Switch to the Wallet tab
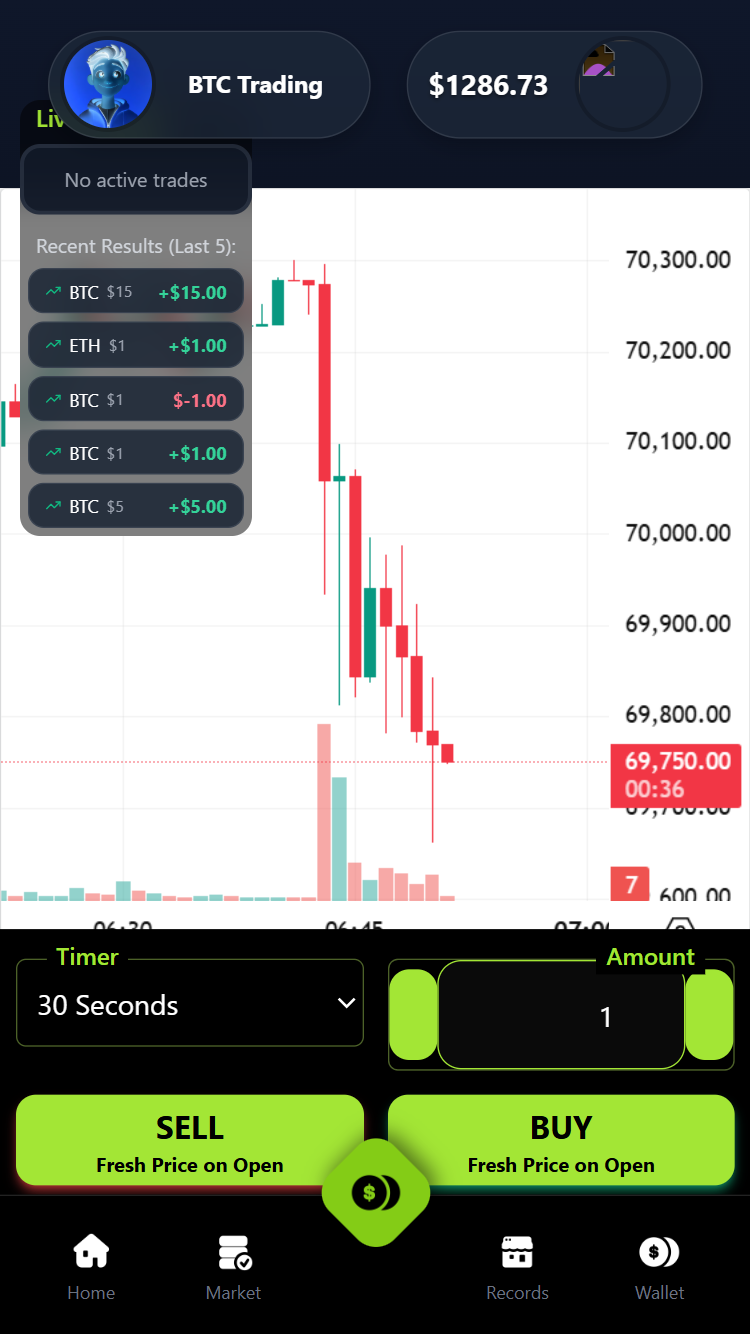This screenshot has height=1334, width=750. [x=660, y=1267]
